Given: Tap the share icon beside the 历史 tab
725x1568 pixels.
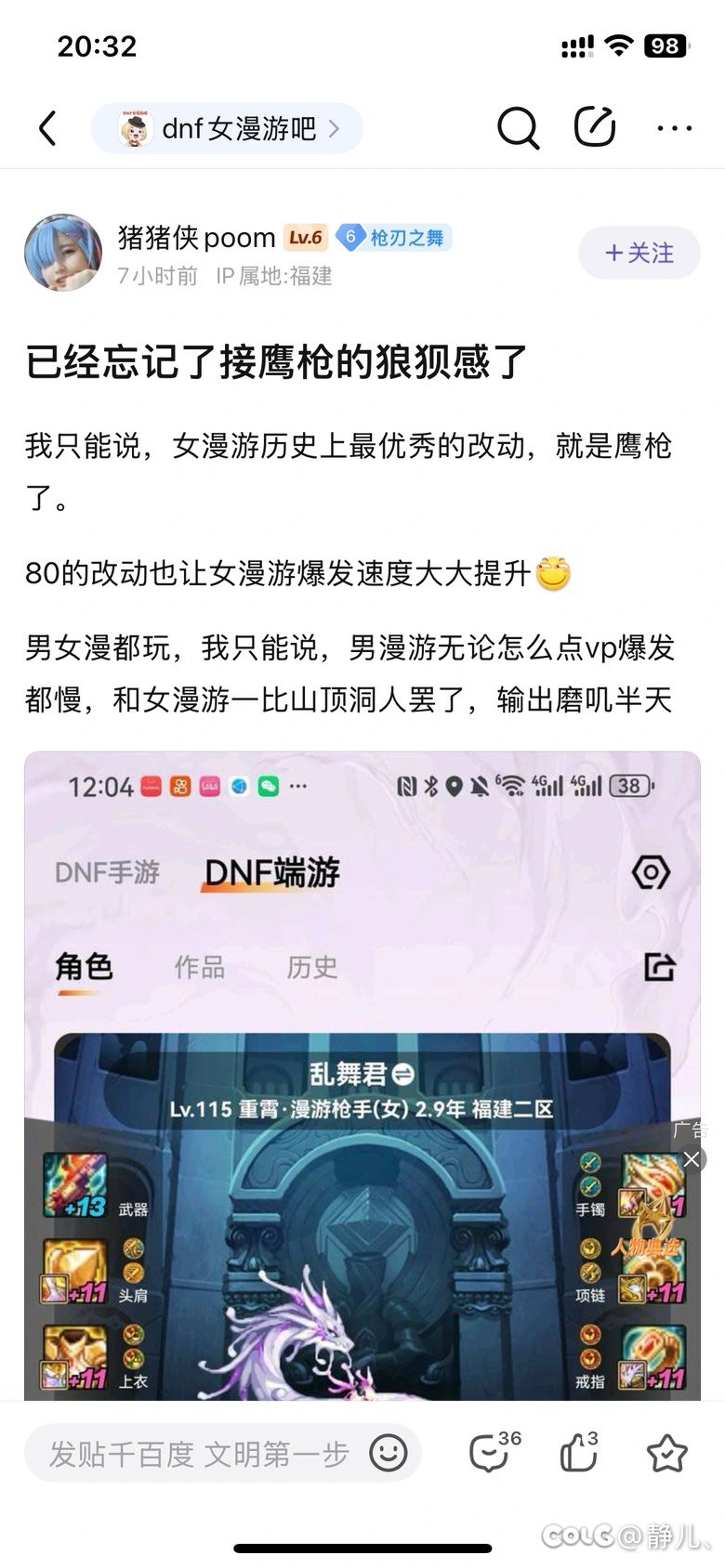Looking at the screenshot, I should 660,969.
